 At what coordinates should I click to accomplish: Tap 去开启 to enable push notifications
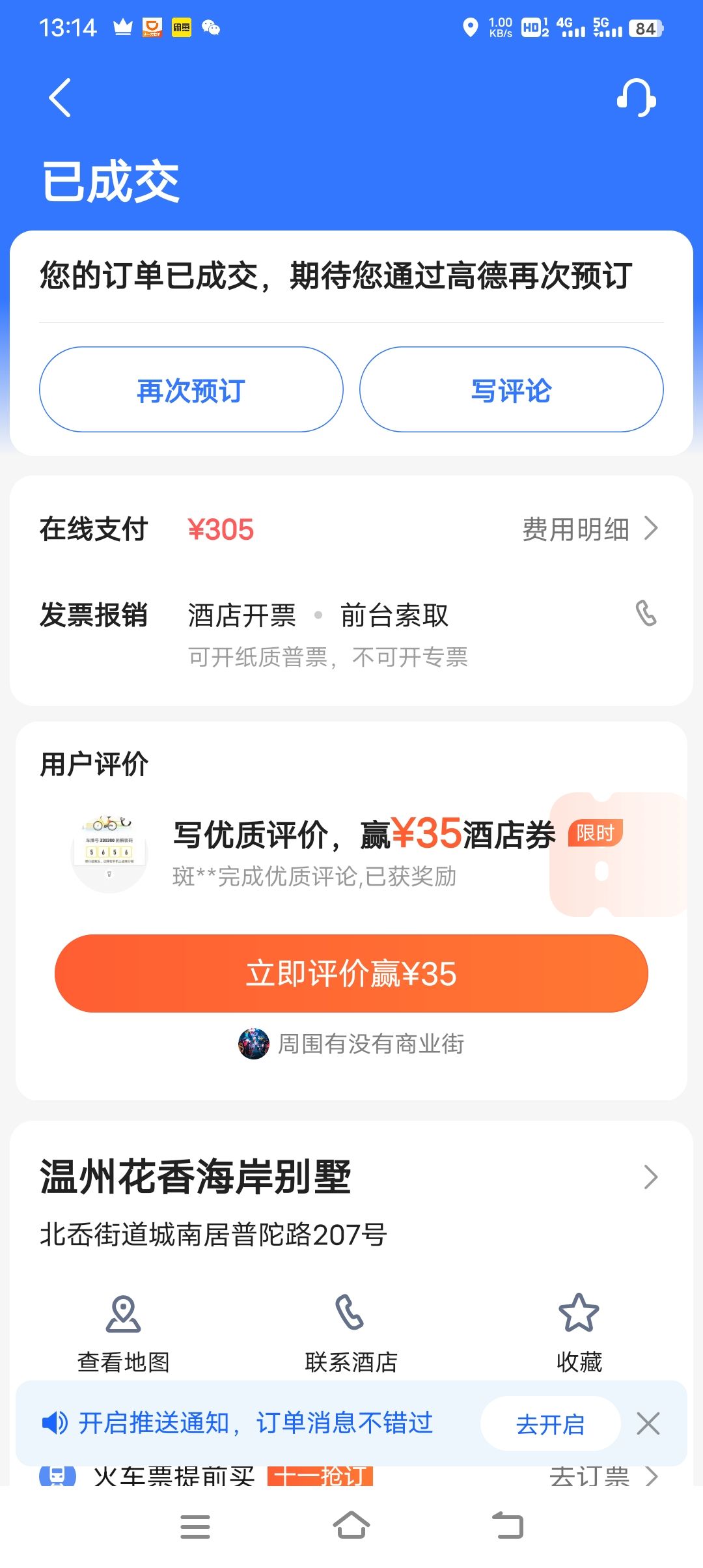click(x=550, y=1424)
